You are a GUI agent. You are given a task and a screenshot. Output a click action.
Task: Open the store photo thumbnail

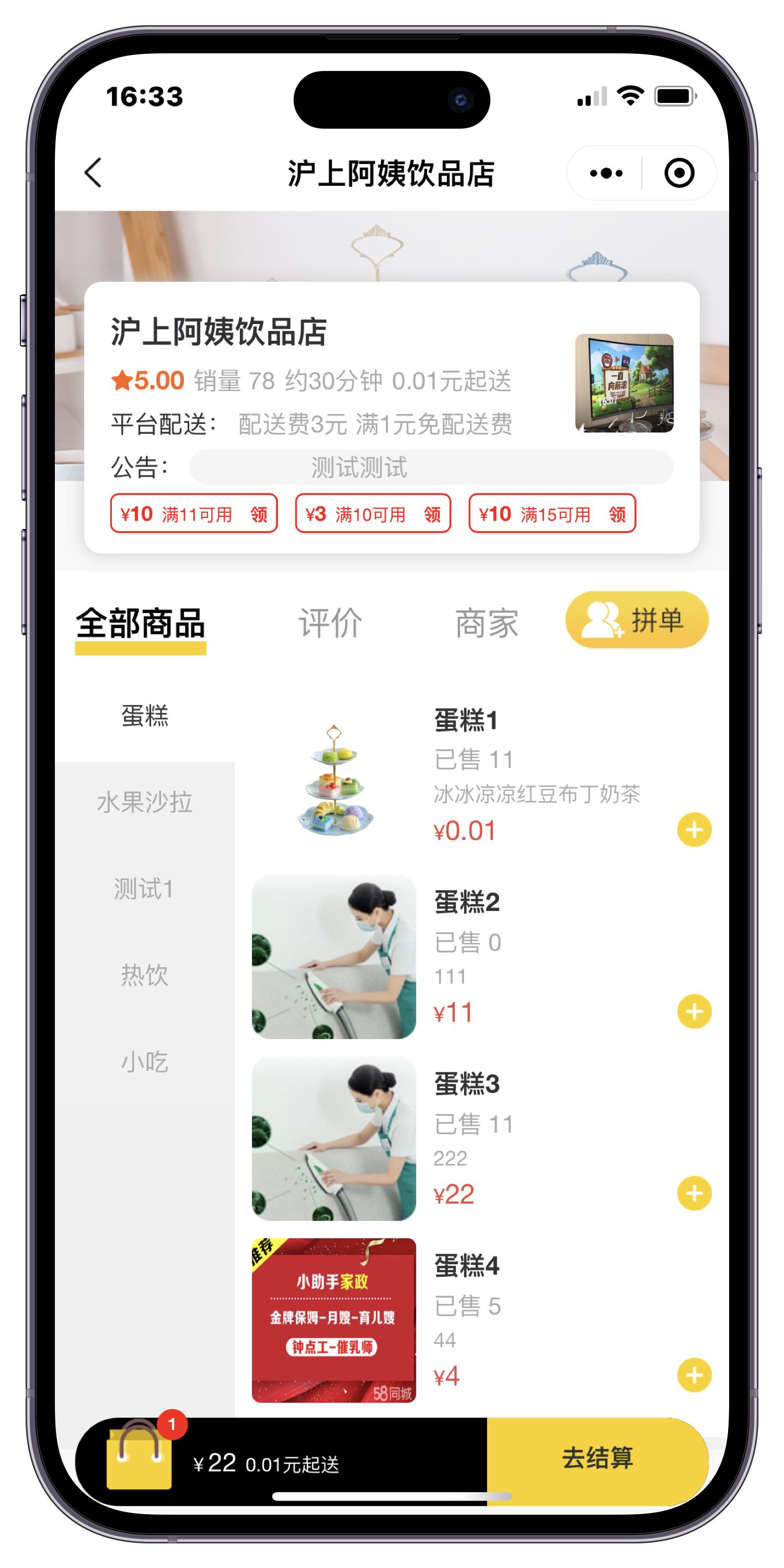point(624,383)
